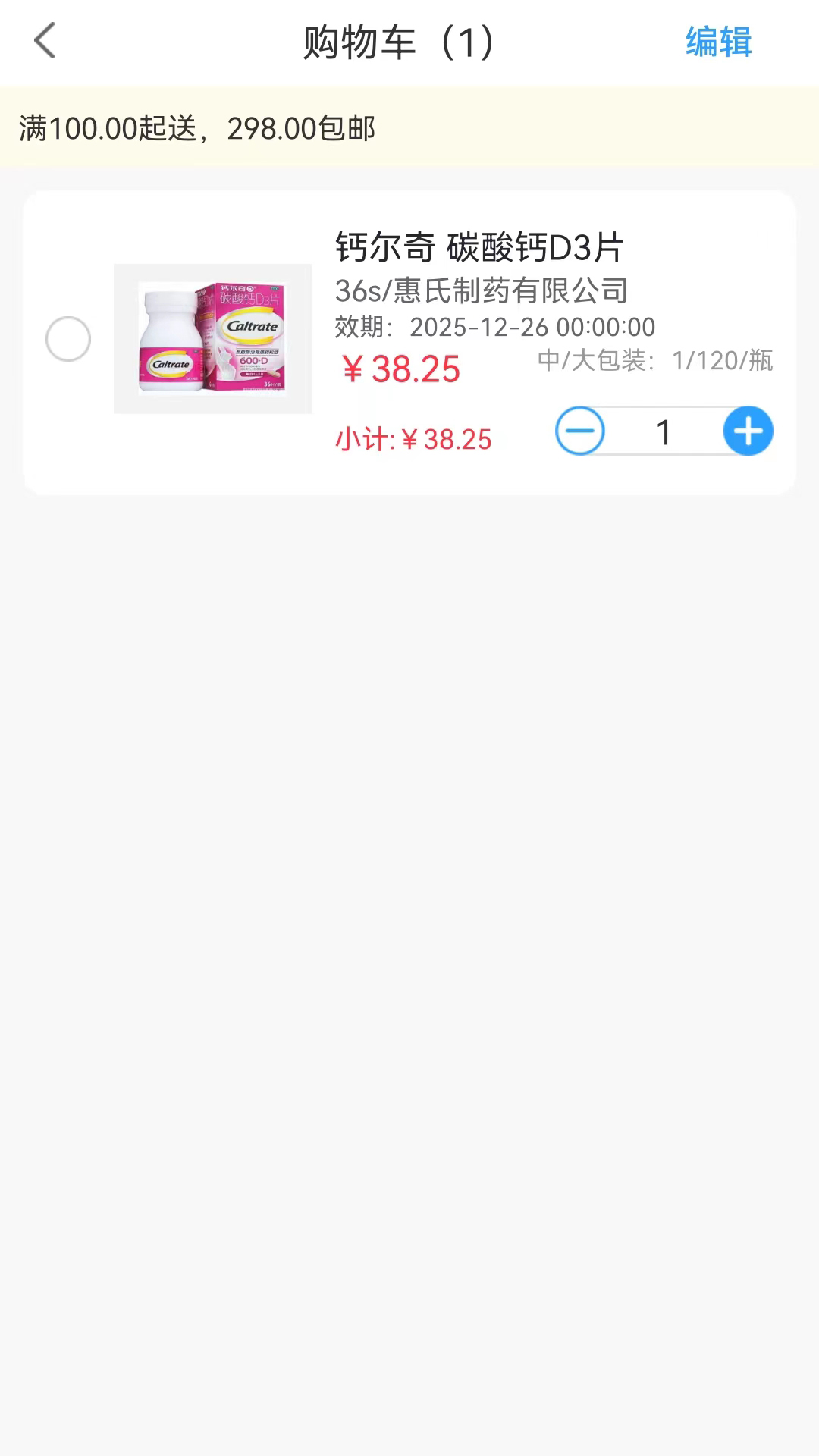Tap the shipping notice banner 满100.00起送
Viewport: 819px width, 1456px height.
tap(196, 129)
